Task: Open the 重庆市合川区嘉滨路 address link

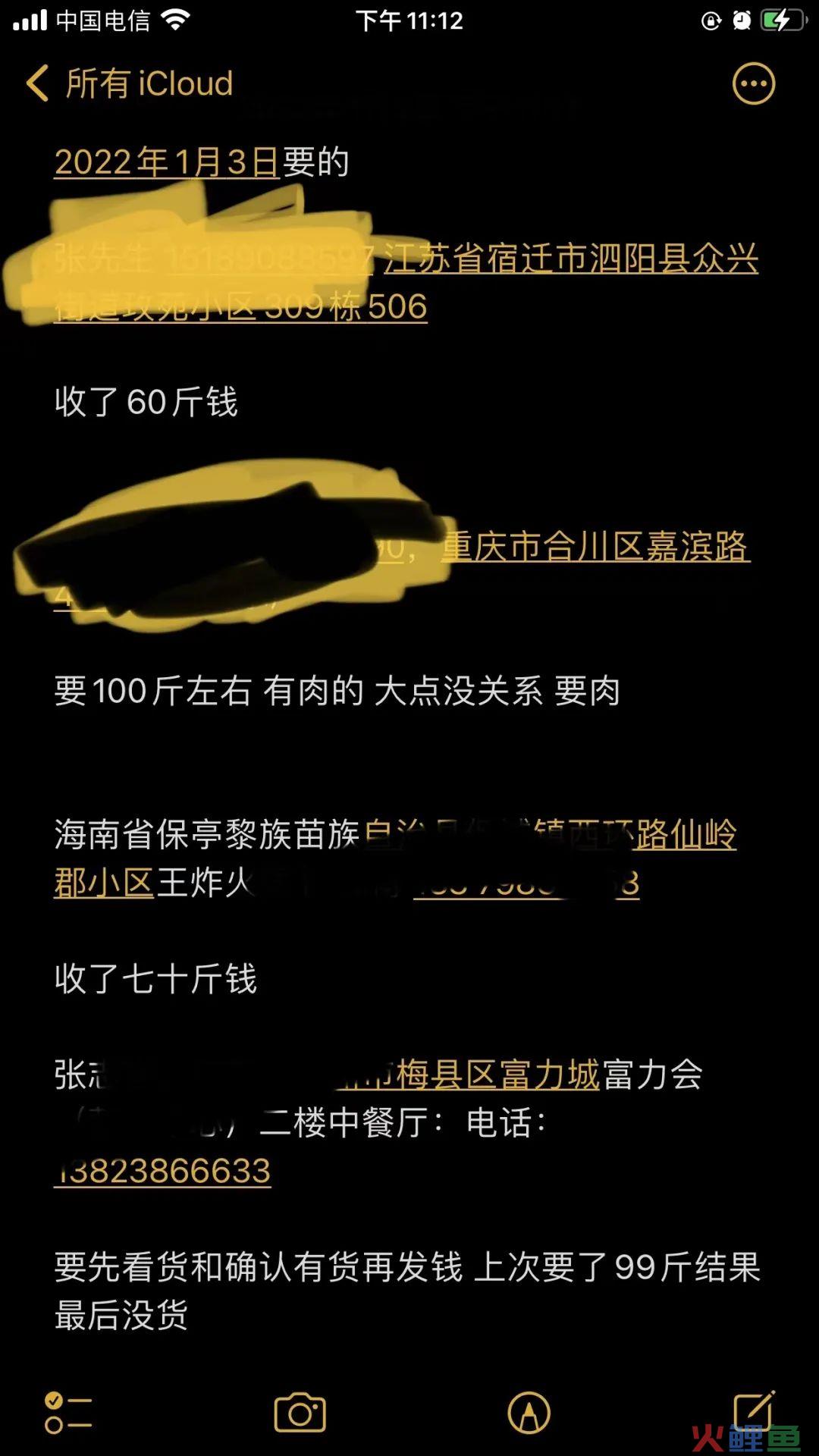Action: click(595, 547)
